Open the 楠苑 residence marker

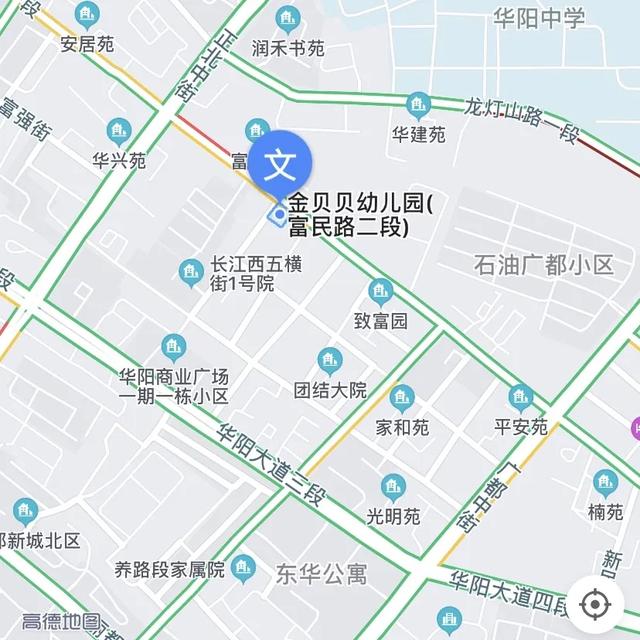[x=605, y=483]
